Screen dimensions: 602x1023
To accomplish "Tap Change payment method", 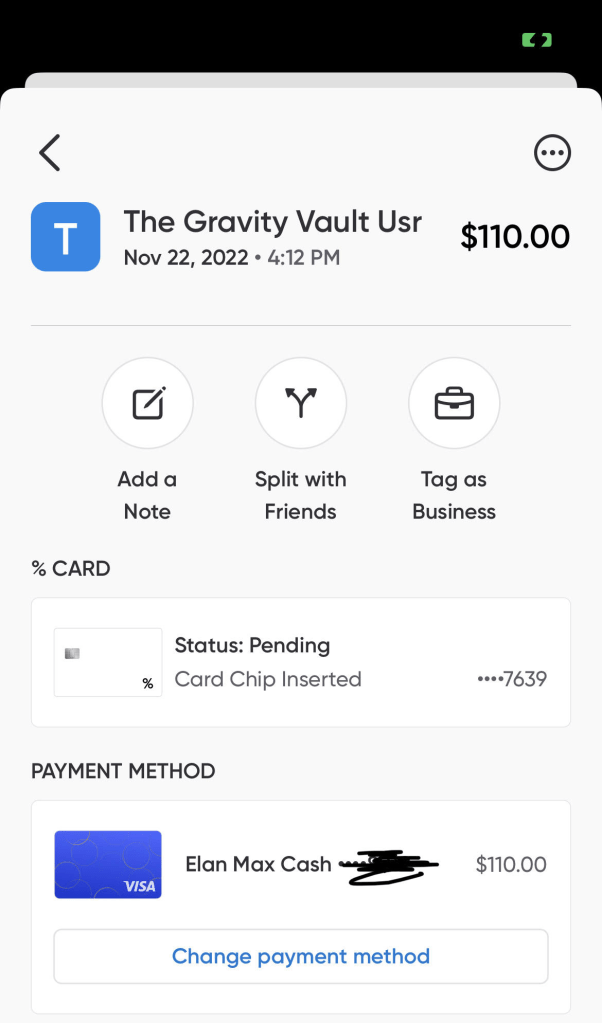I will tap(300, 956).
